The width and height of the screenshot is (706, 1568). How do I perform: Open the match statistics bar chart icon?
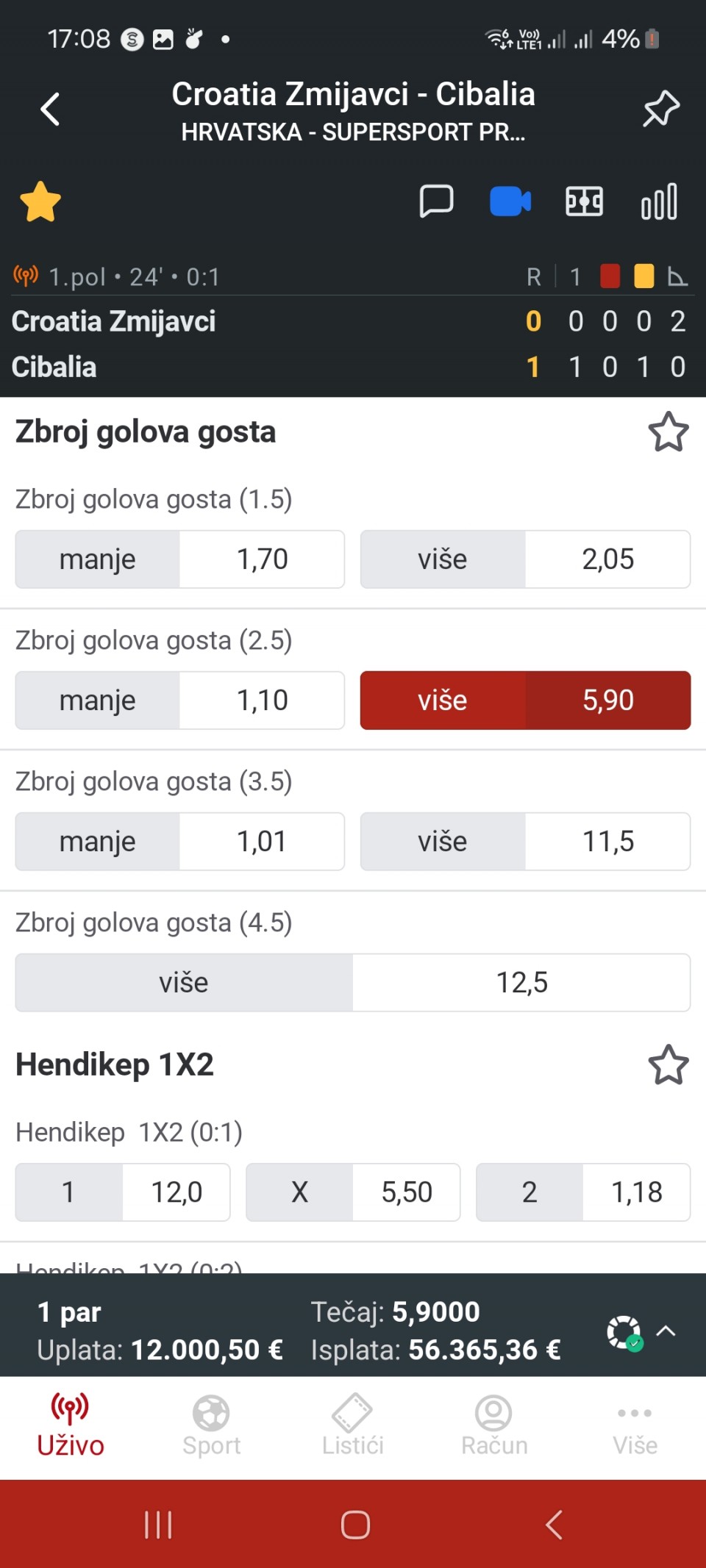(659, 201)
